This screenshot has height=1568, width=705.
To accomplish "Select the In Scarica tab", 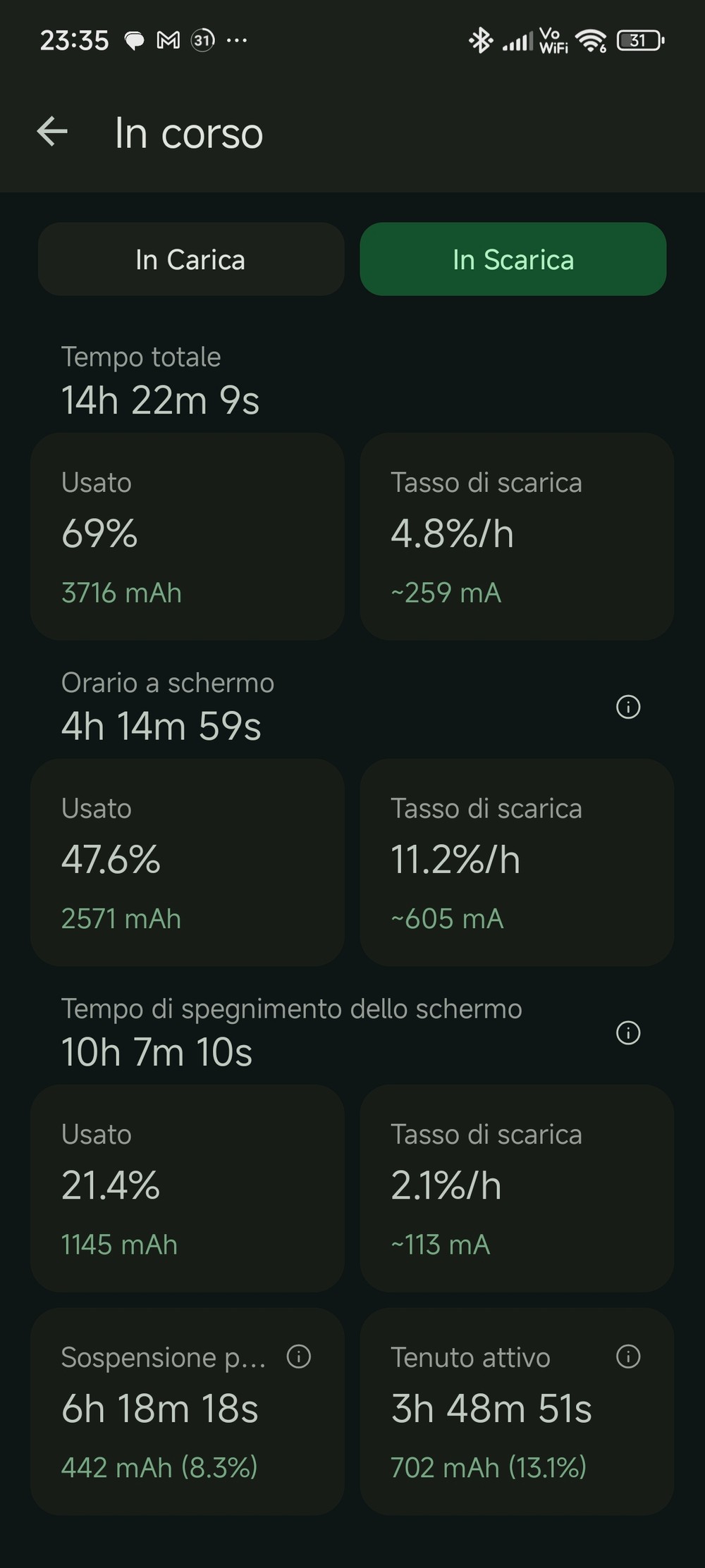I will pos(513,259).
